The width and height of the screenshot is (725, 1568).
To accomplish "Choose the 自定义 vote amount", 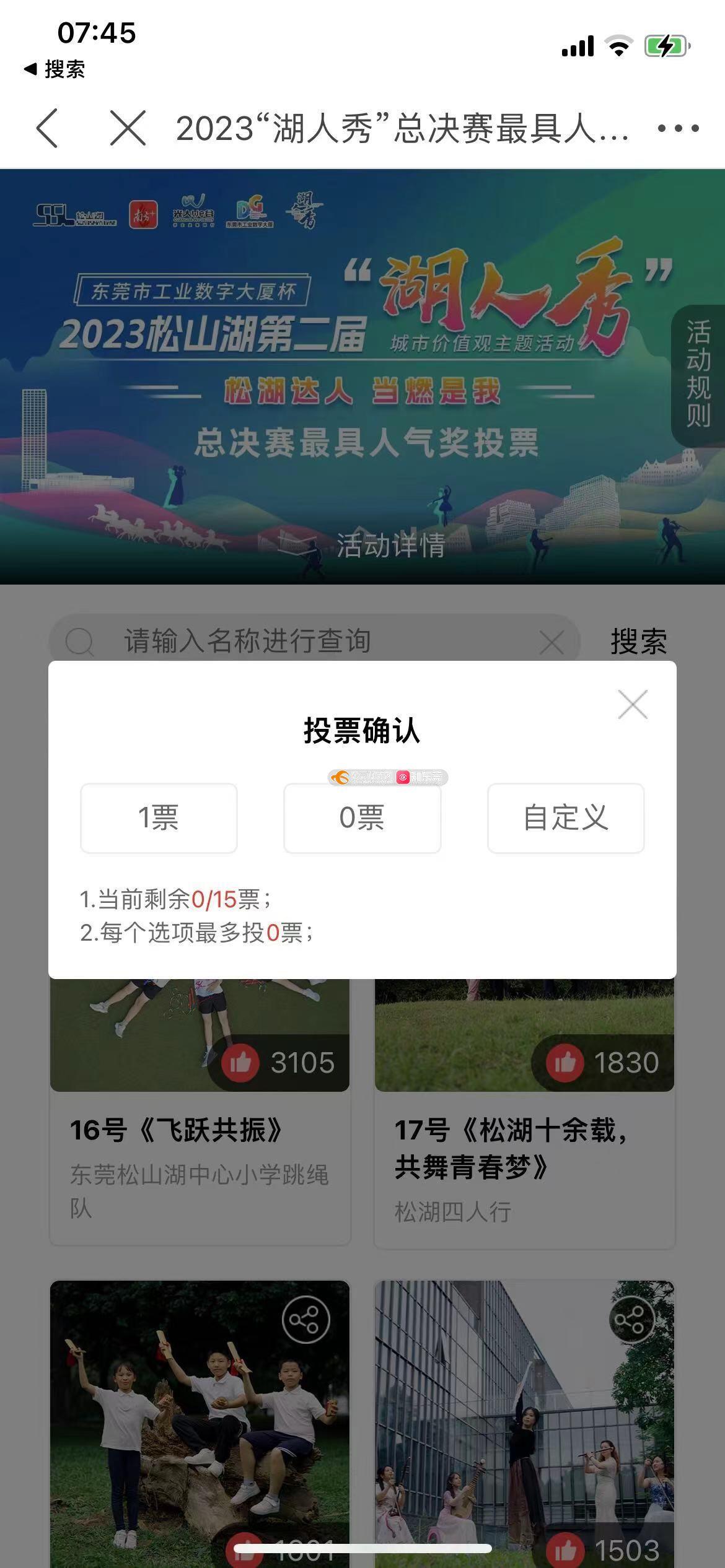I will click(x=565, y=817).
